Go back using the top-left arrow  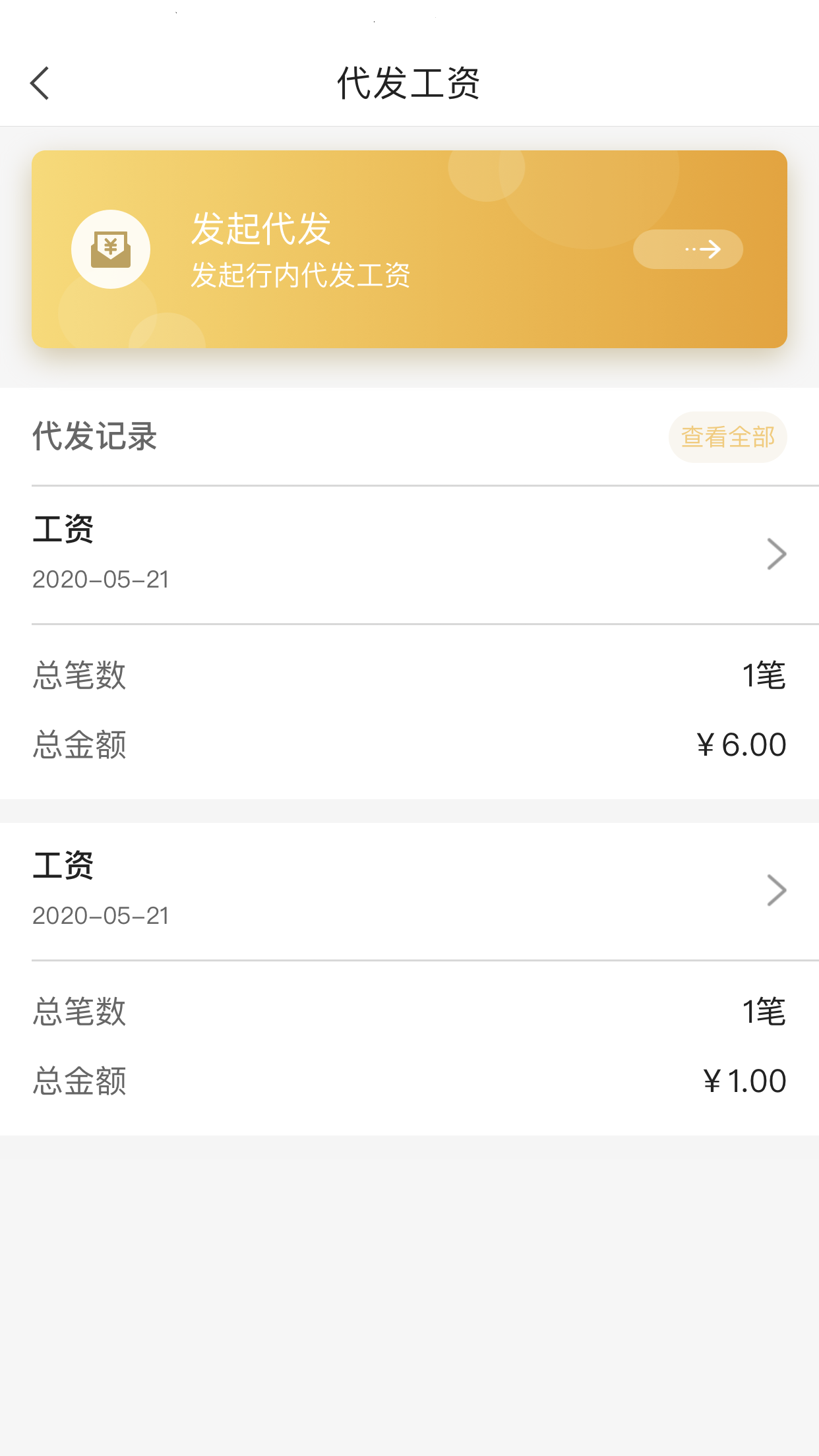(40, 83)
